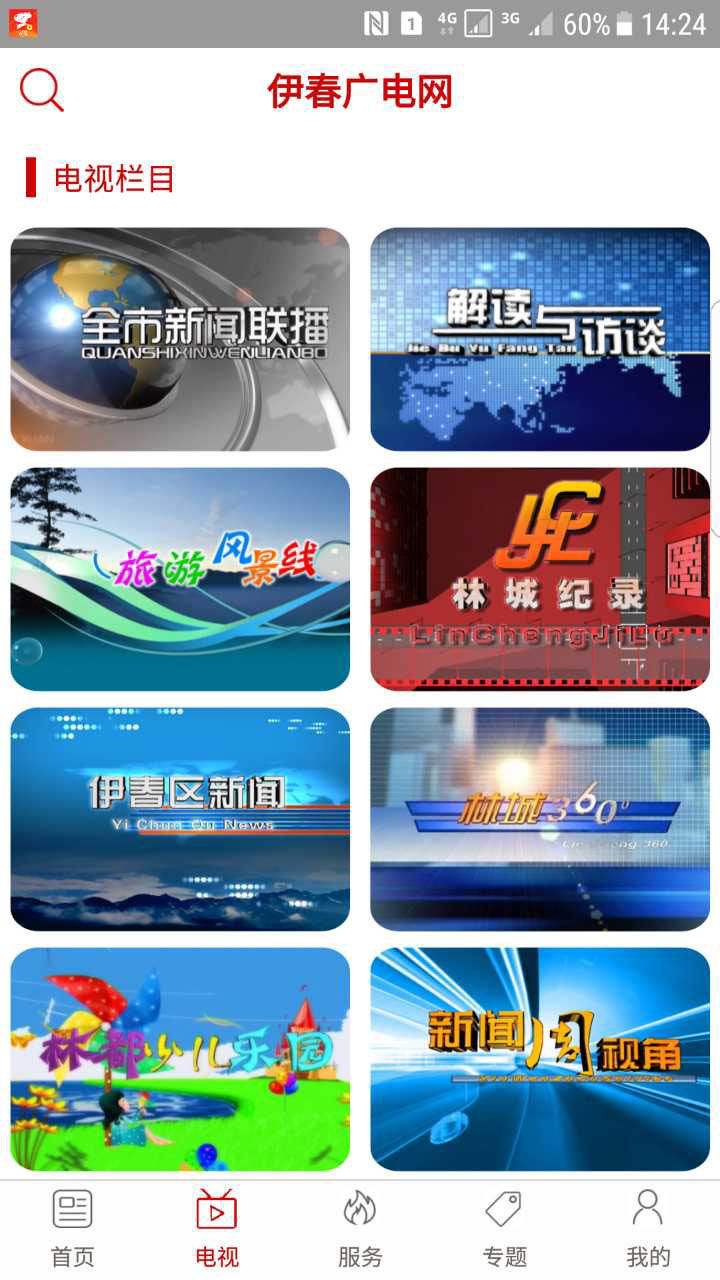Select the 新闻周视角 program tile

(x=540, y=1059)
